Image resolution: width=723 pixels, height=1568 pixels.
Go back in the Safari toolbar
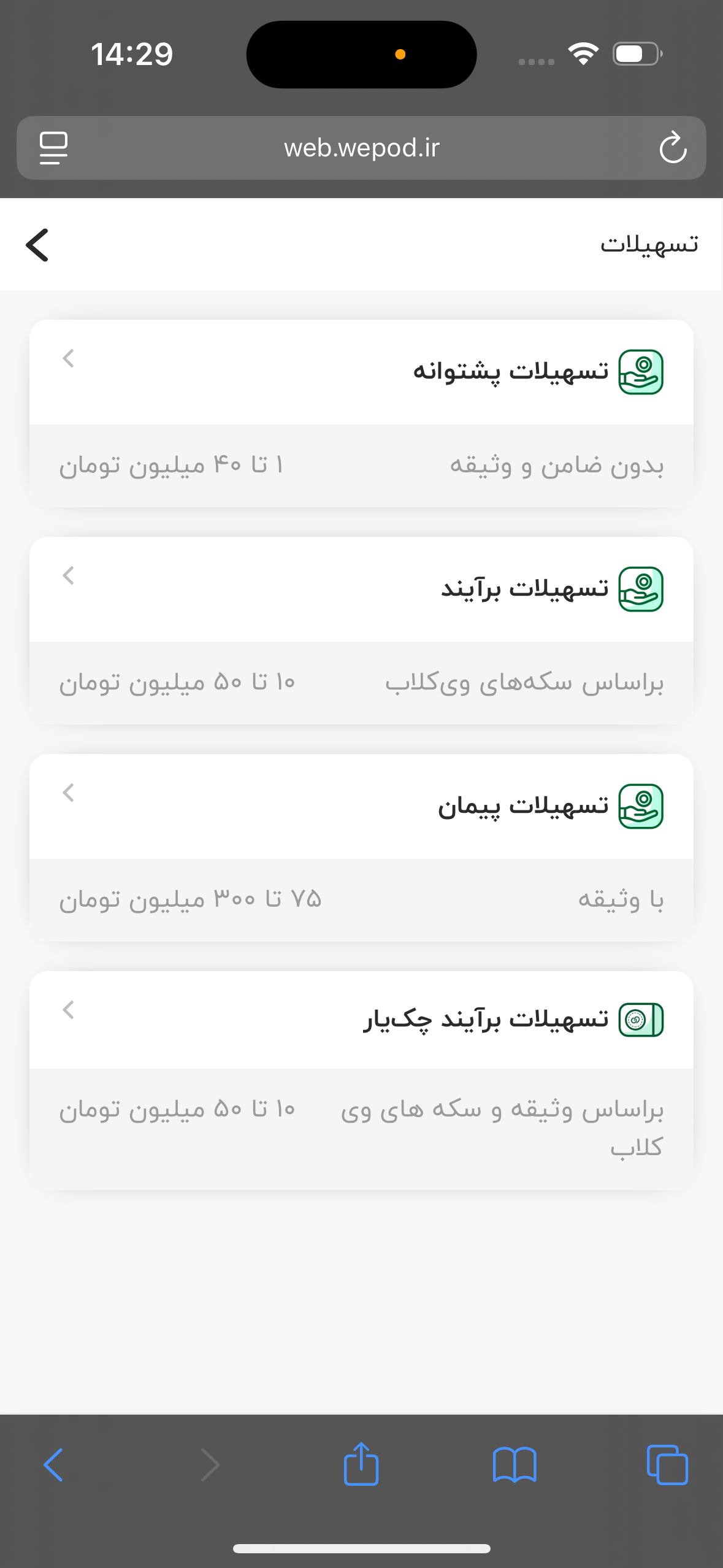click(x=53, y=1465)
